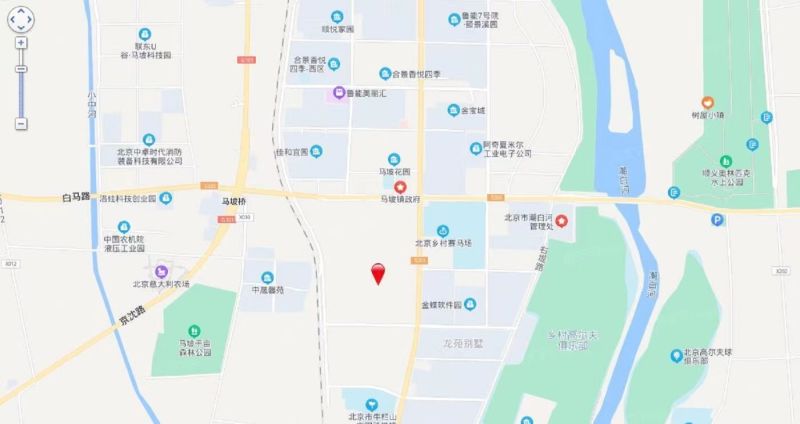Screen dimensions: 800x424
Task: Tap the red location pin marker
Action: (x=379, y=273)
